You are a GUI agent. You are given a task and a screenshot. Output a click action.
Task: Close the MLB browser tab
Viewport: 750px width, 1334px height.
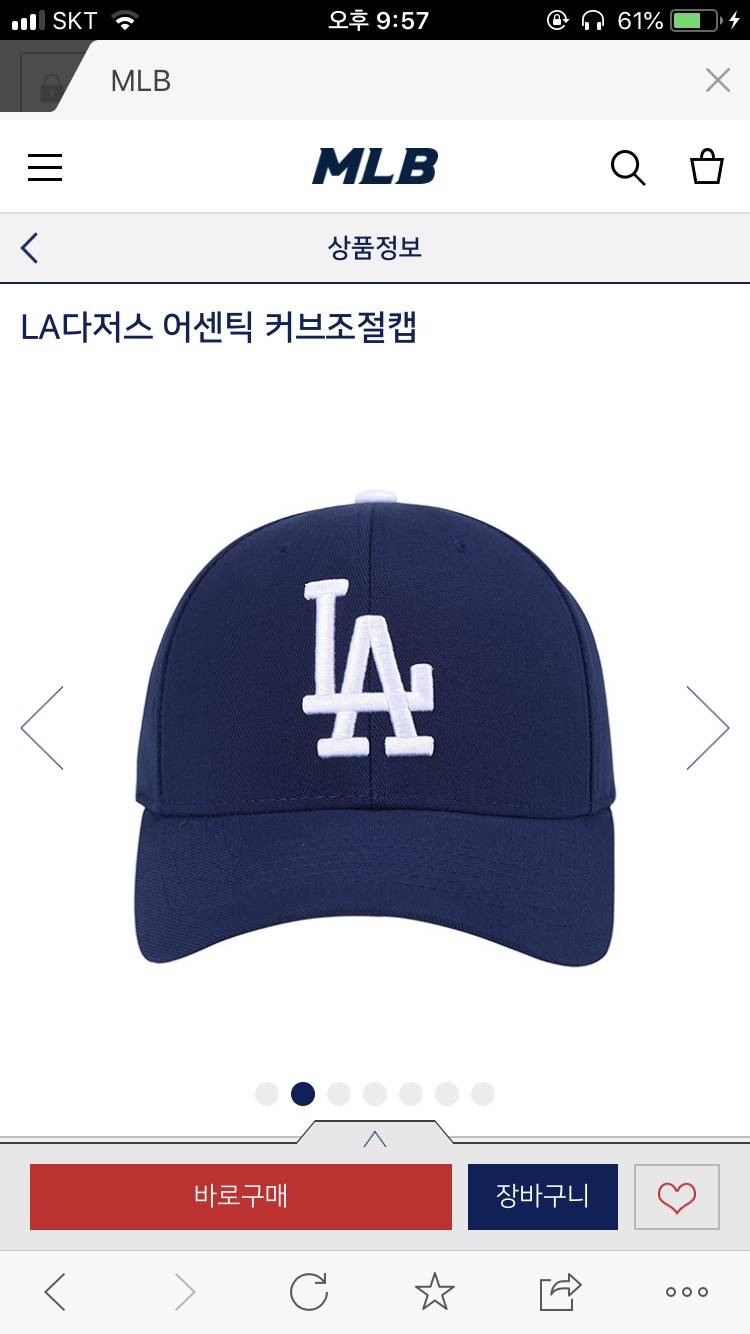click(x=717, y=79)
